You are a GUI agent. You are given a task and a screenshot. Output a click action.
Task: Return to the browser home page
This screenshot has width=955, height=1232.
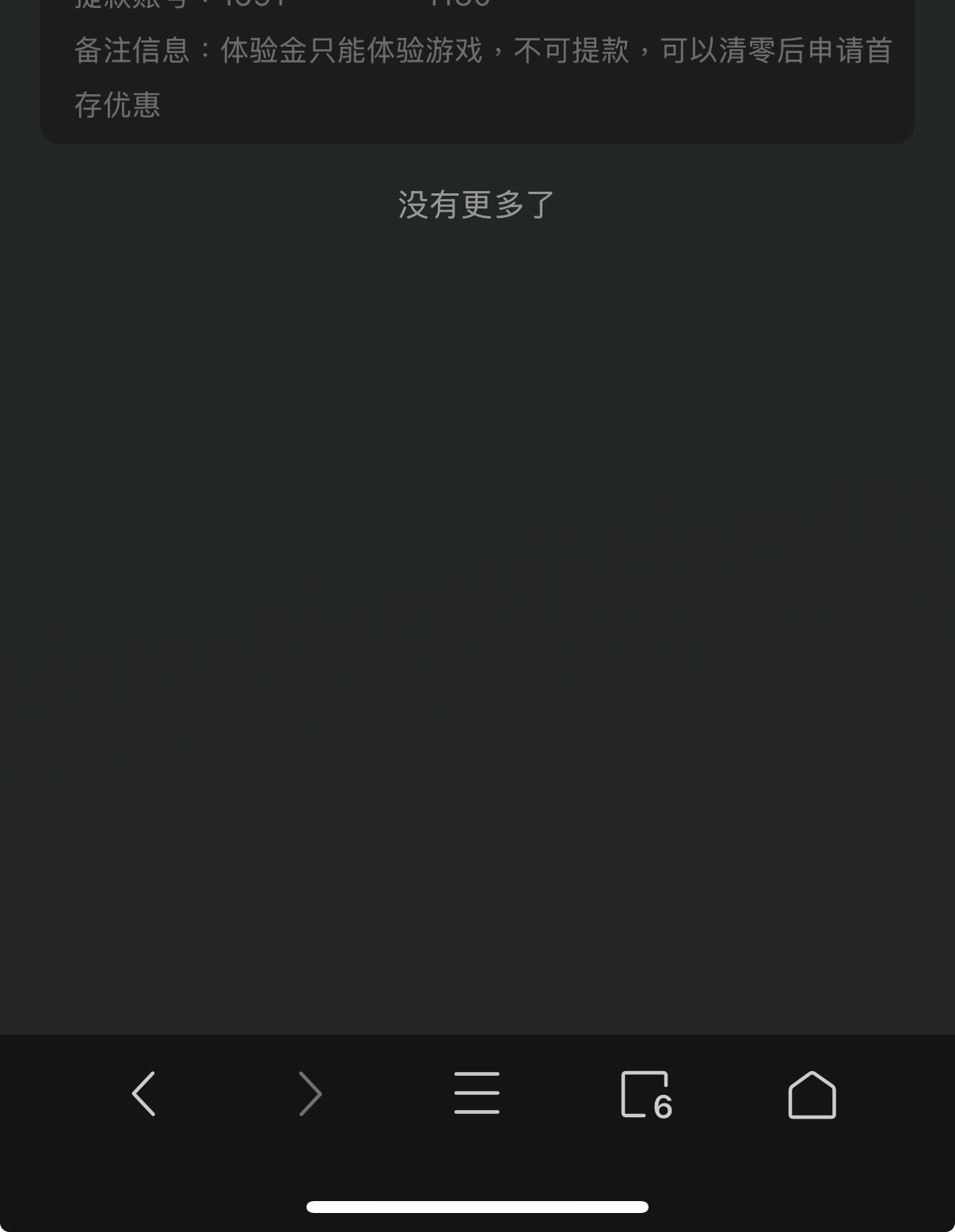[812, 1094]
